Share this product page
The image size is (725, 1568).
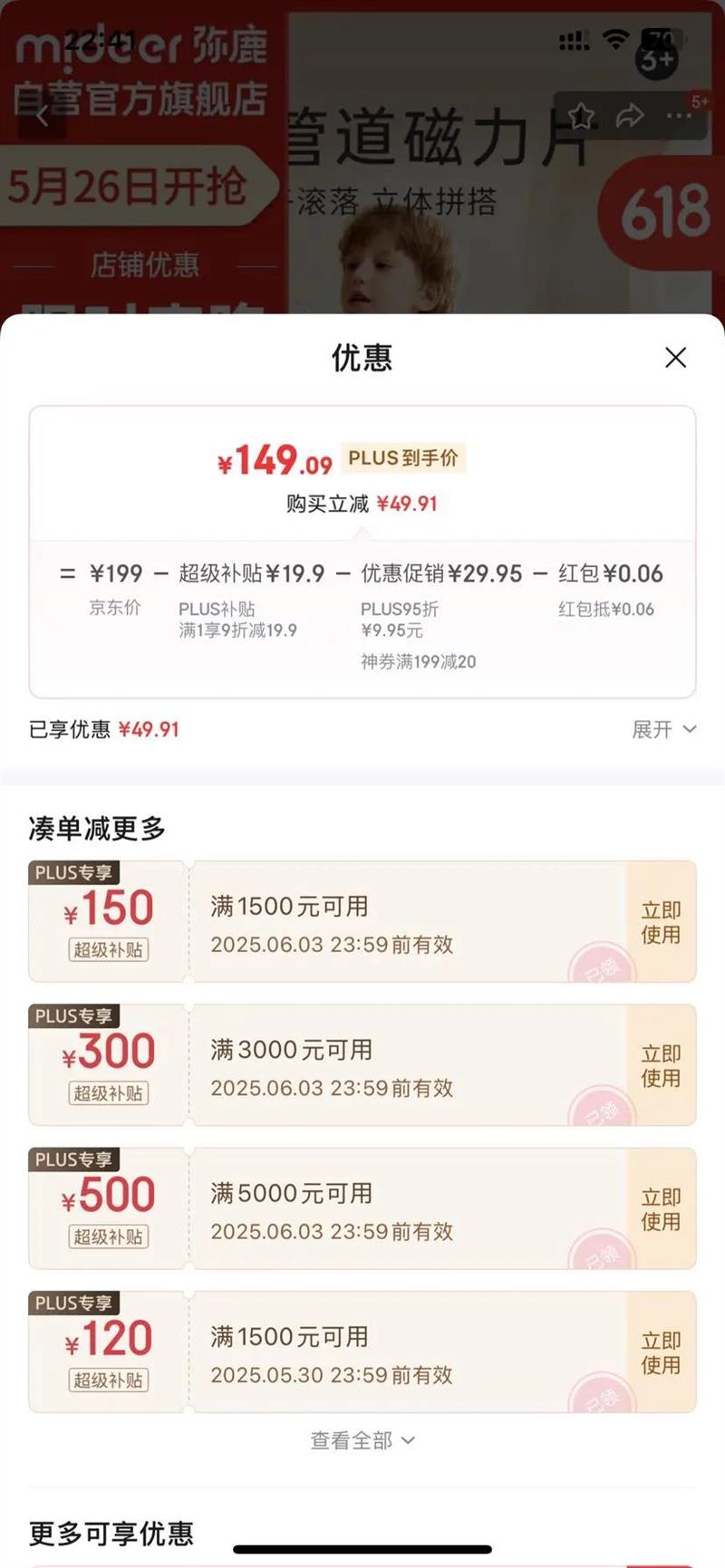tap(629, 116)
